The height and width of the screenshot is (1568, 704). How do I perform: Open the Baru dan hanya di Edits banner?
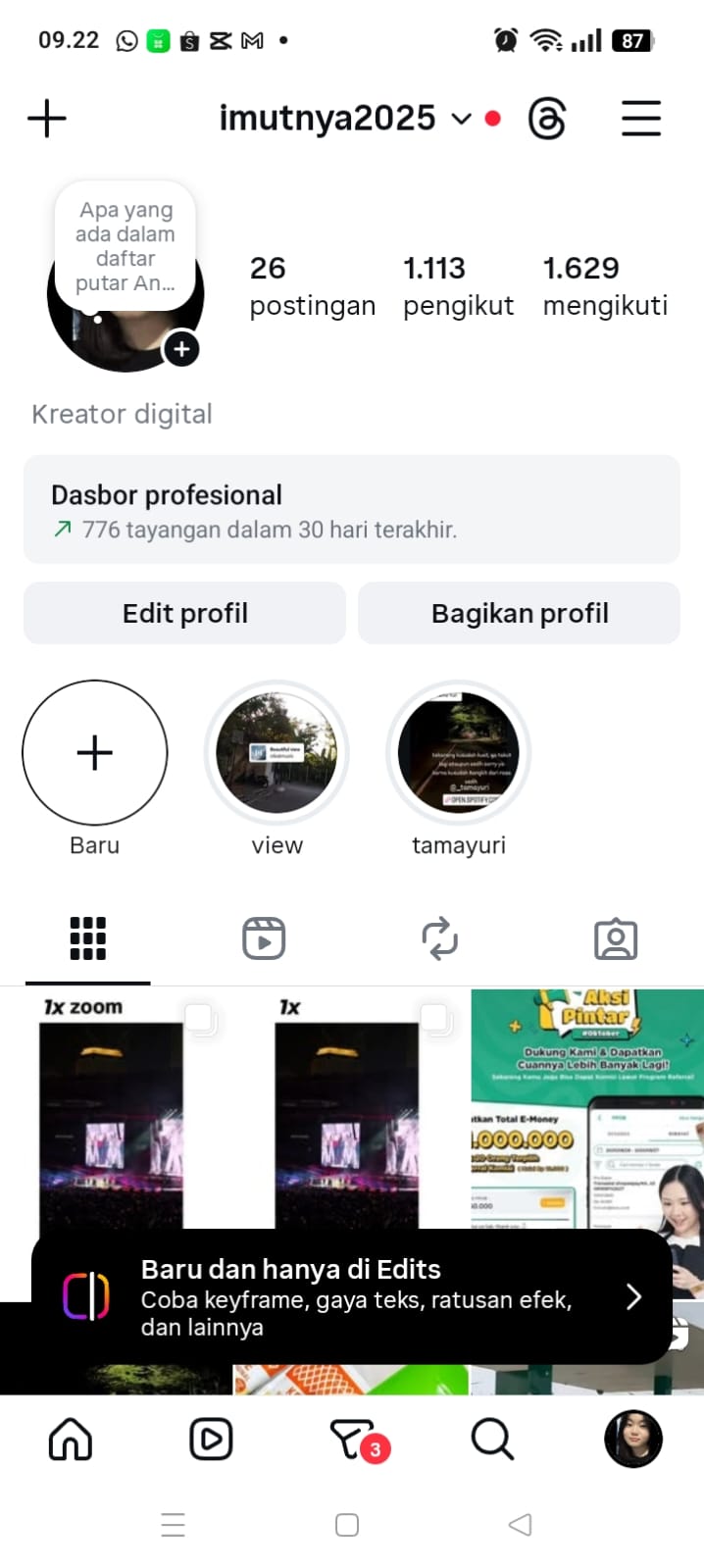point(351,1296)
